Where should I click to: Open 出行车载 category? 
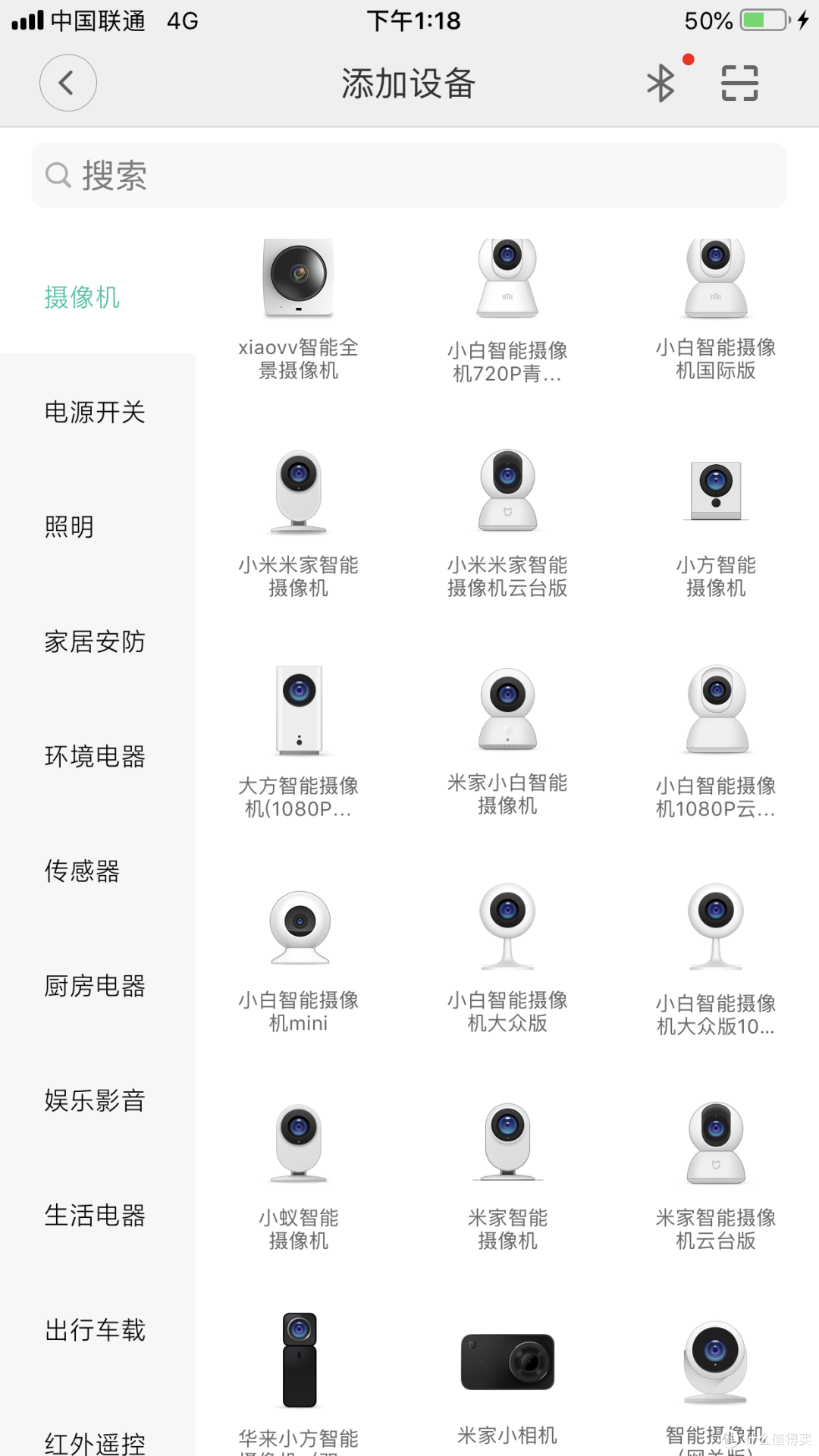[x=95, y=1329]
